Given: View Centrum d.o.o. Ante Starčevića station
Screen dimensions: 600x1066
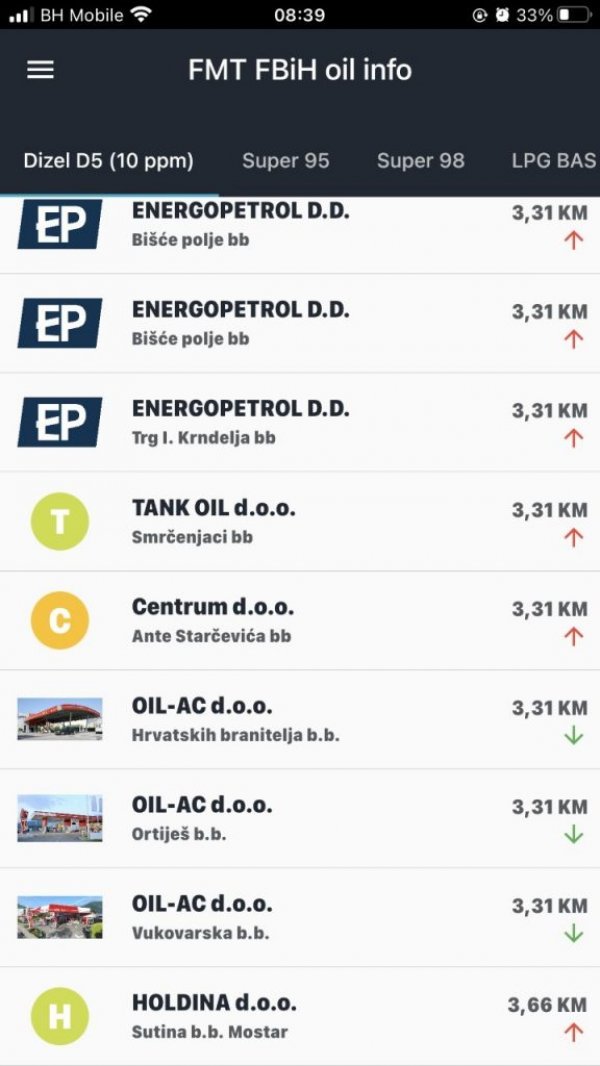Looking at the screenshot, I should [x=300, y=620].
